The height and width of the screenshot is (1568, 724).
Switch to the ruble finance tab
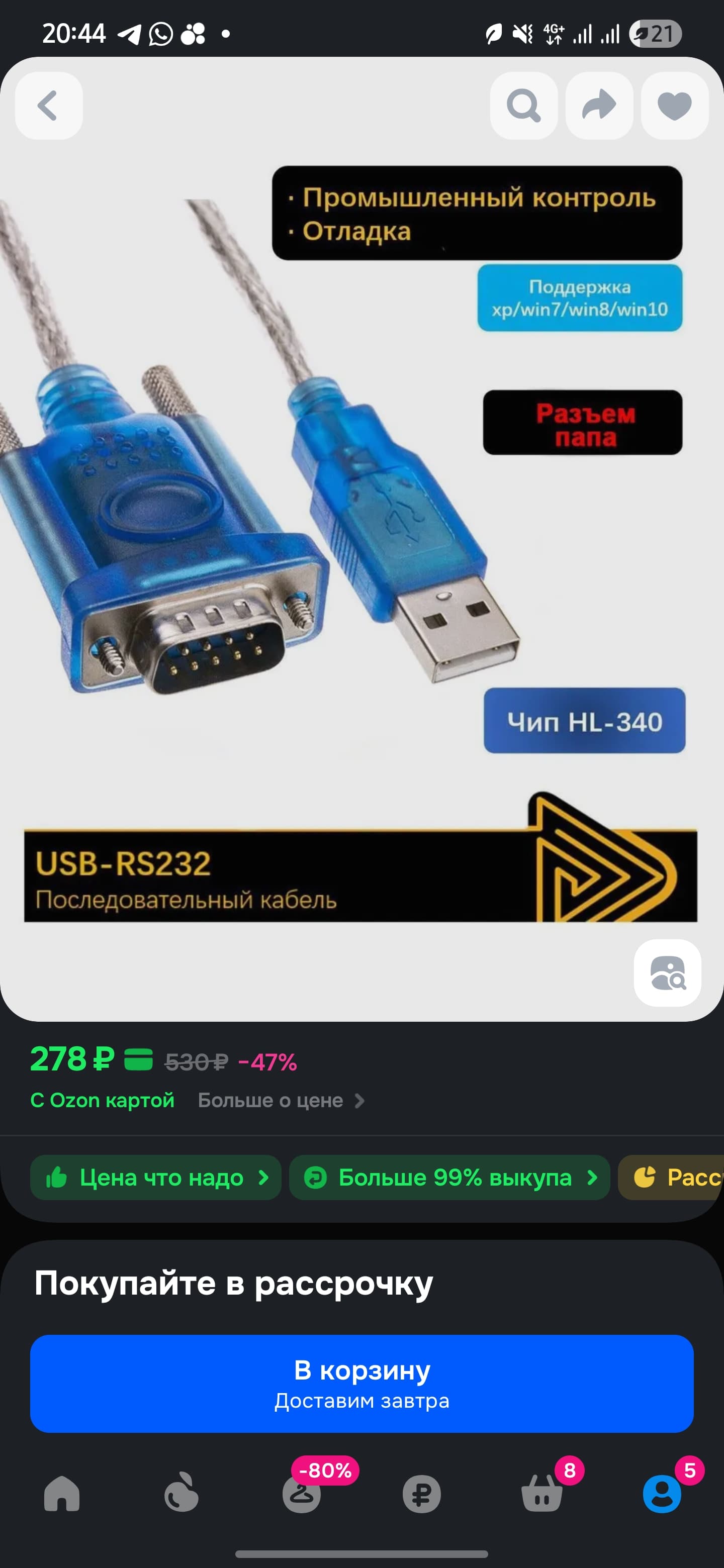421,1494
